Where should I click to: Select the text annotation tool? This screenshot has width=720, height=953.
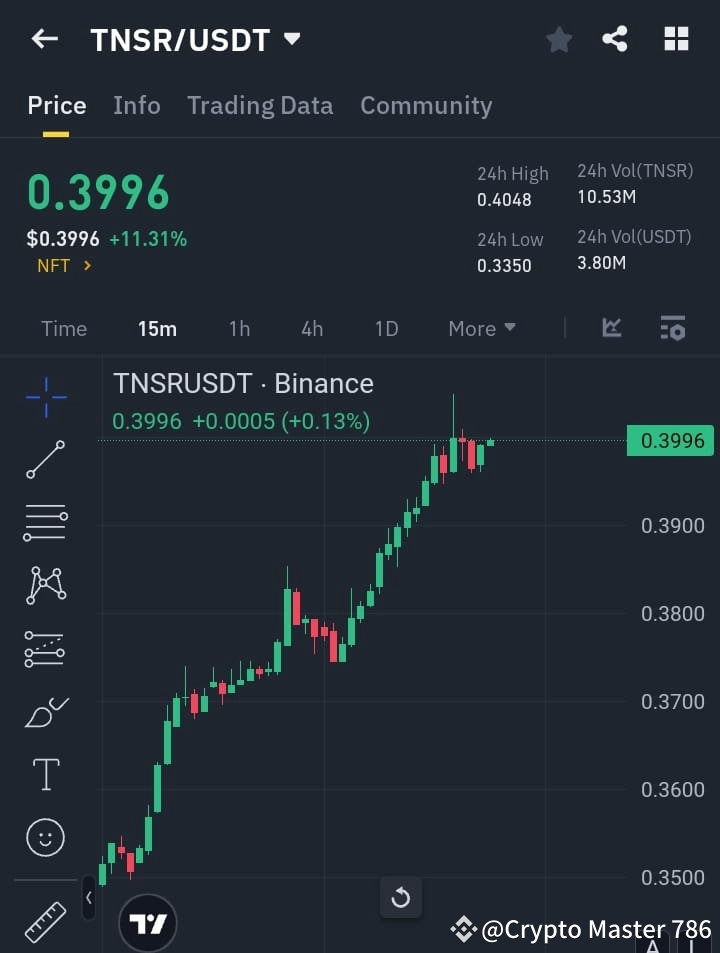44,774
